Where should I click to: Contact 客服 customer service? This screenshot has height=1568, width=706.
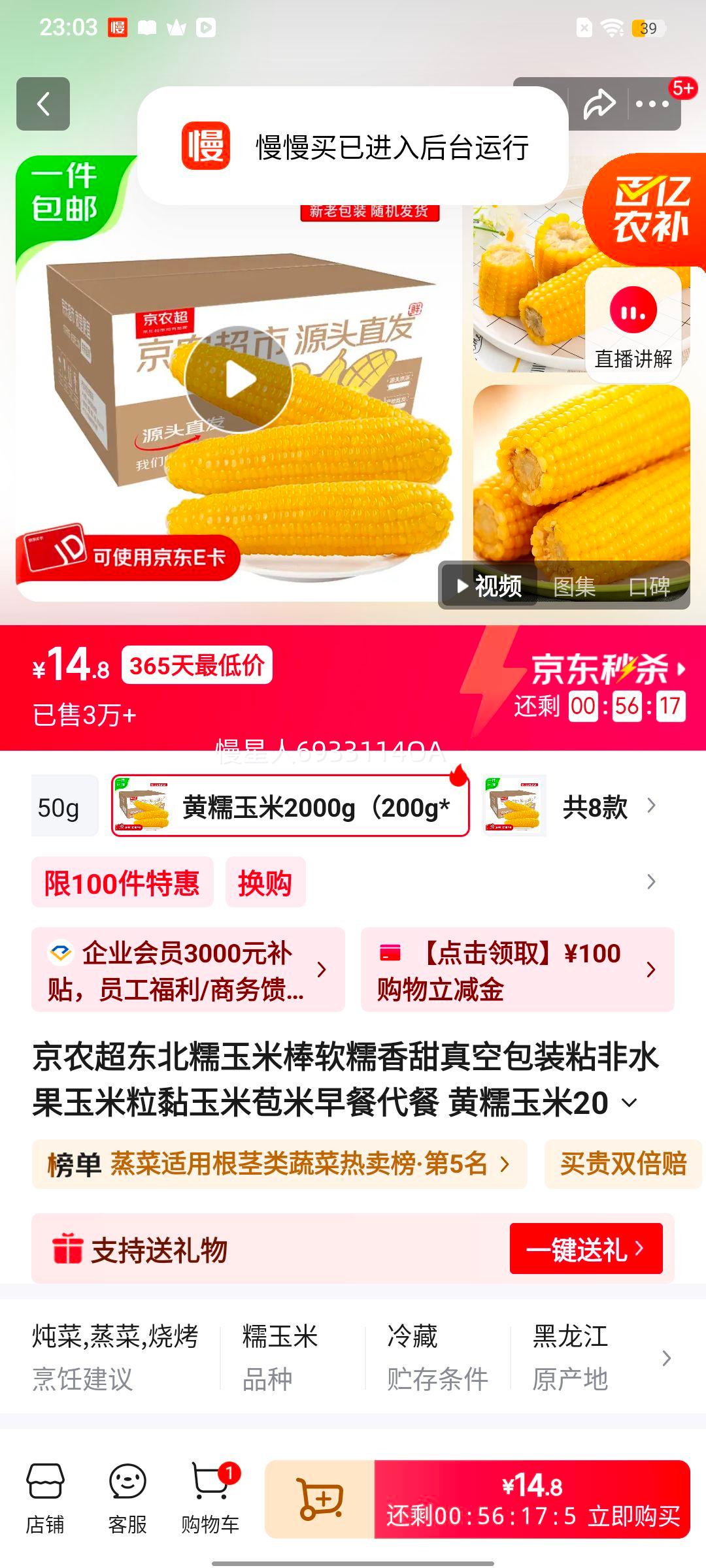click(x=127, y=1498)
